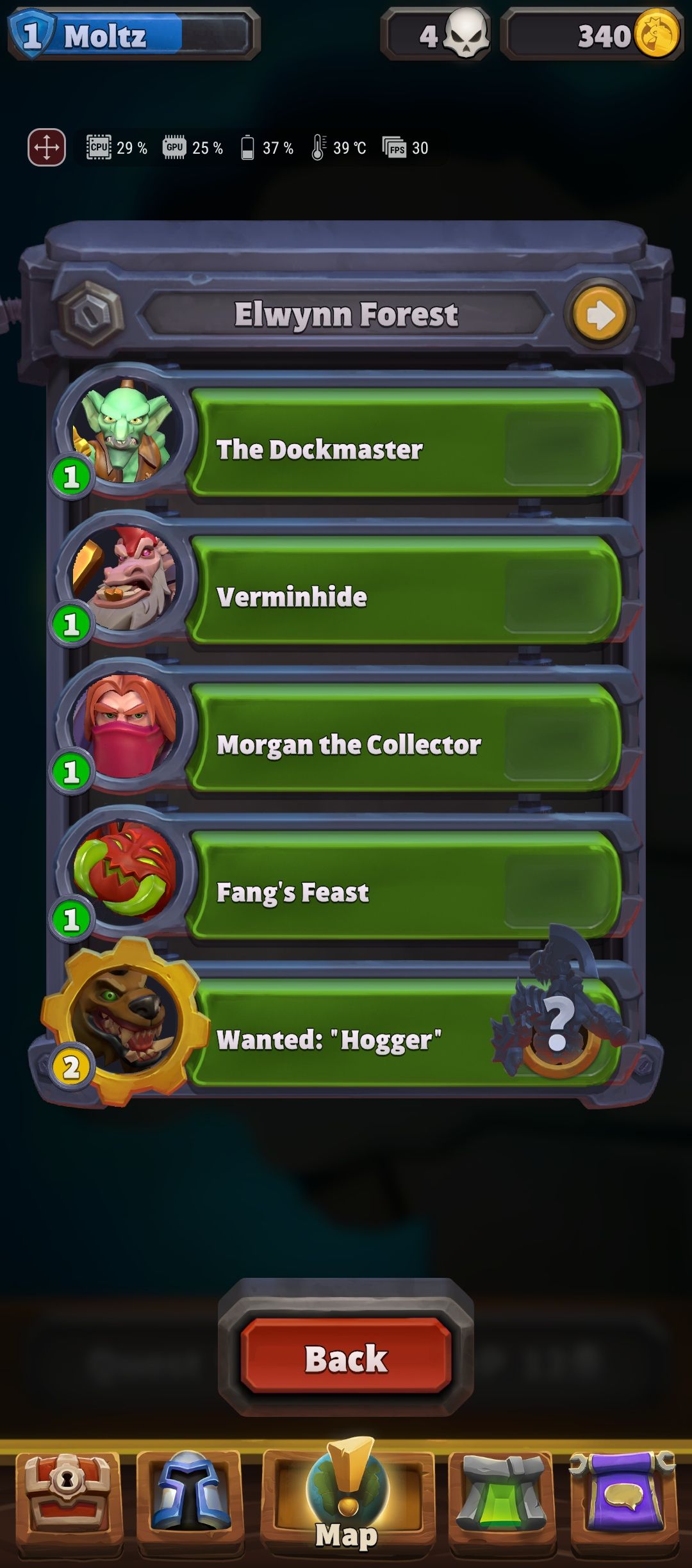Go to the next zone with the arrow
Viewport: 692px width, 1568px height.
click(600, 314)
